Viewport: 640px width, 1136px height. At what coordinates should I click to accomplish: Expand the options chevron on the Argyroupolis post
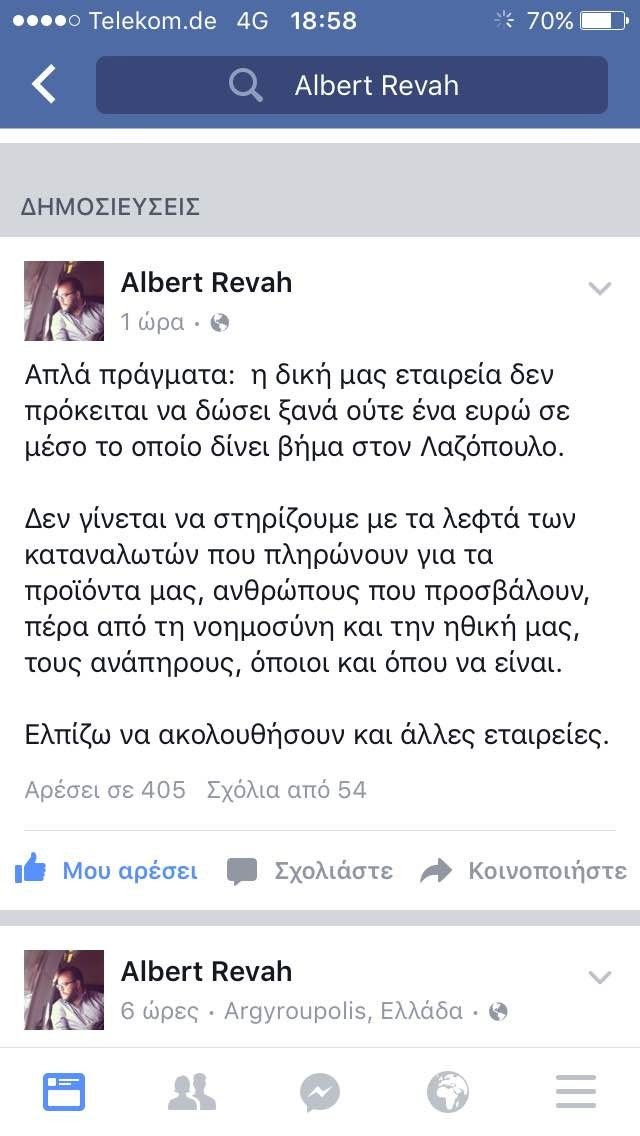pos(599,977)
